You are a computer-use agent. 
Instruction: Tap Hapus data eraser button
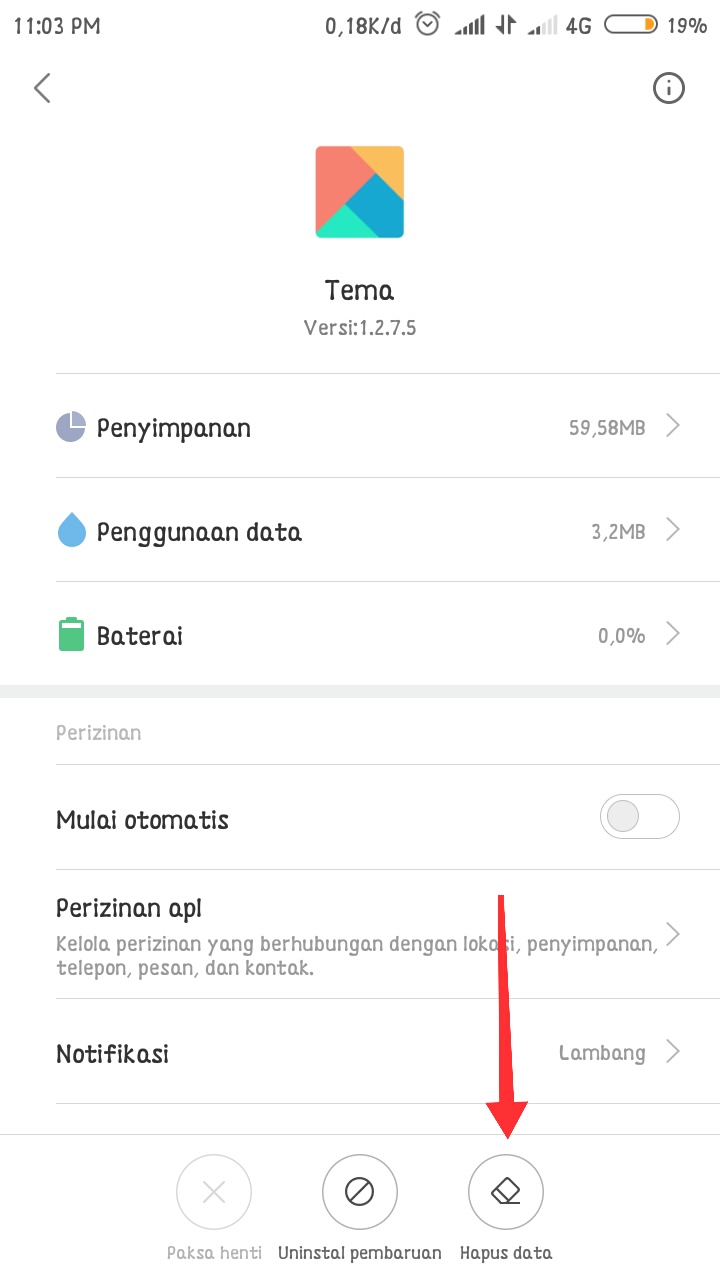tap(506, 1192)
